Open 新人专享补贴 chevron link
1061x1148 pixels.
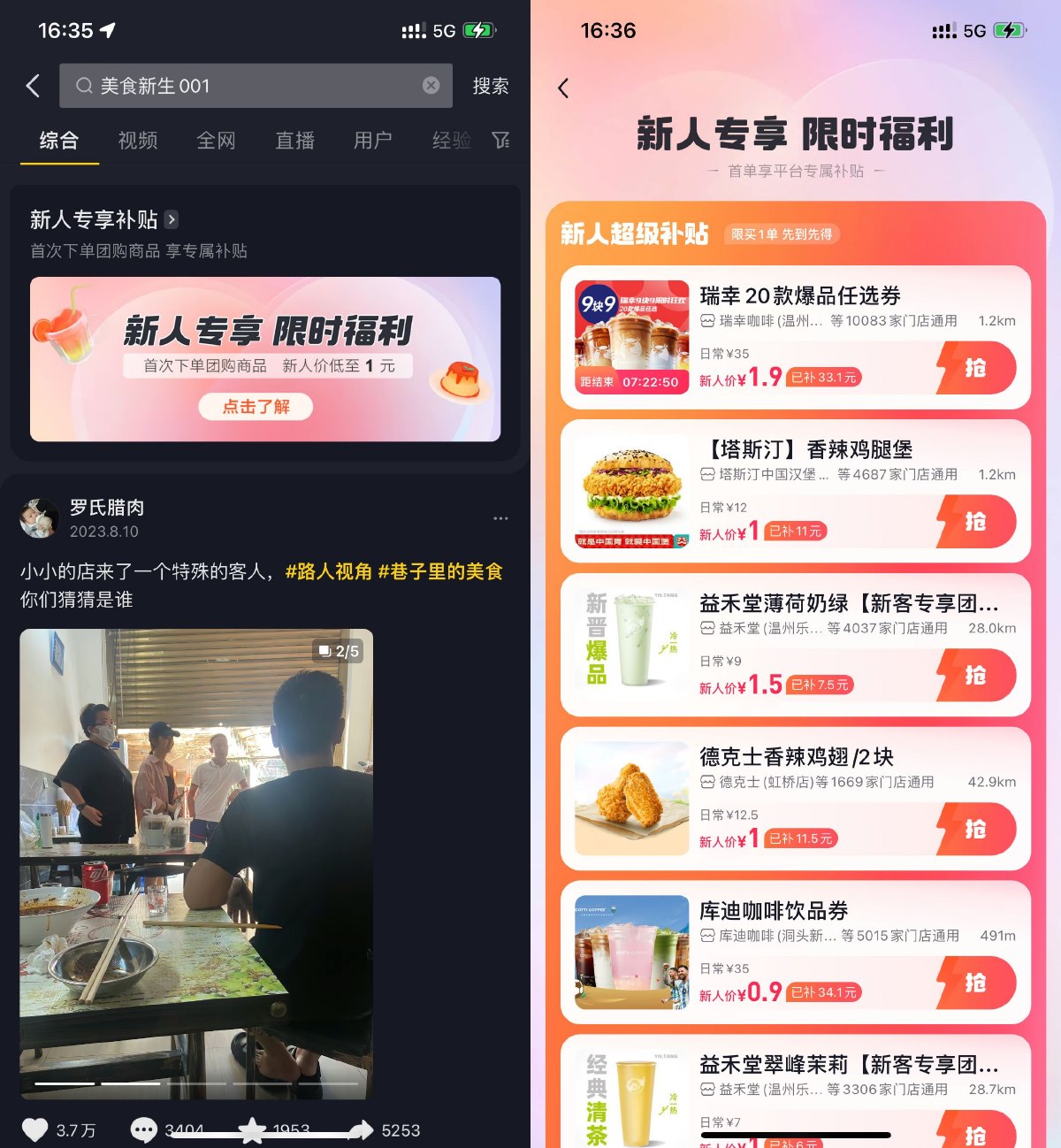point(172,219)
